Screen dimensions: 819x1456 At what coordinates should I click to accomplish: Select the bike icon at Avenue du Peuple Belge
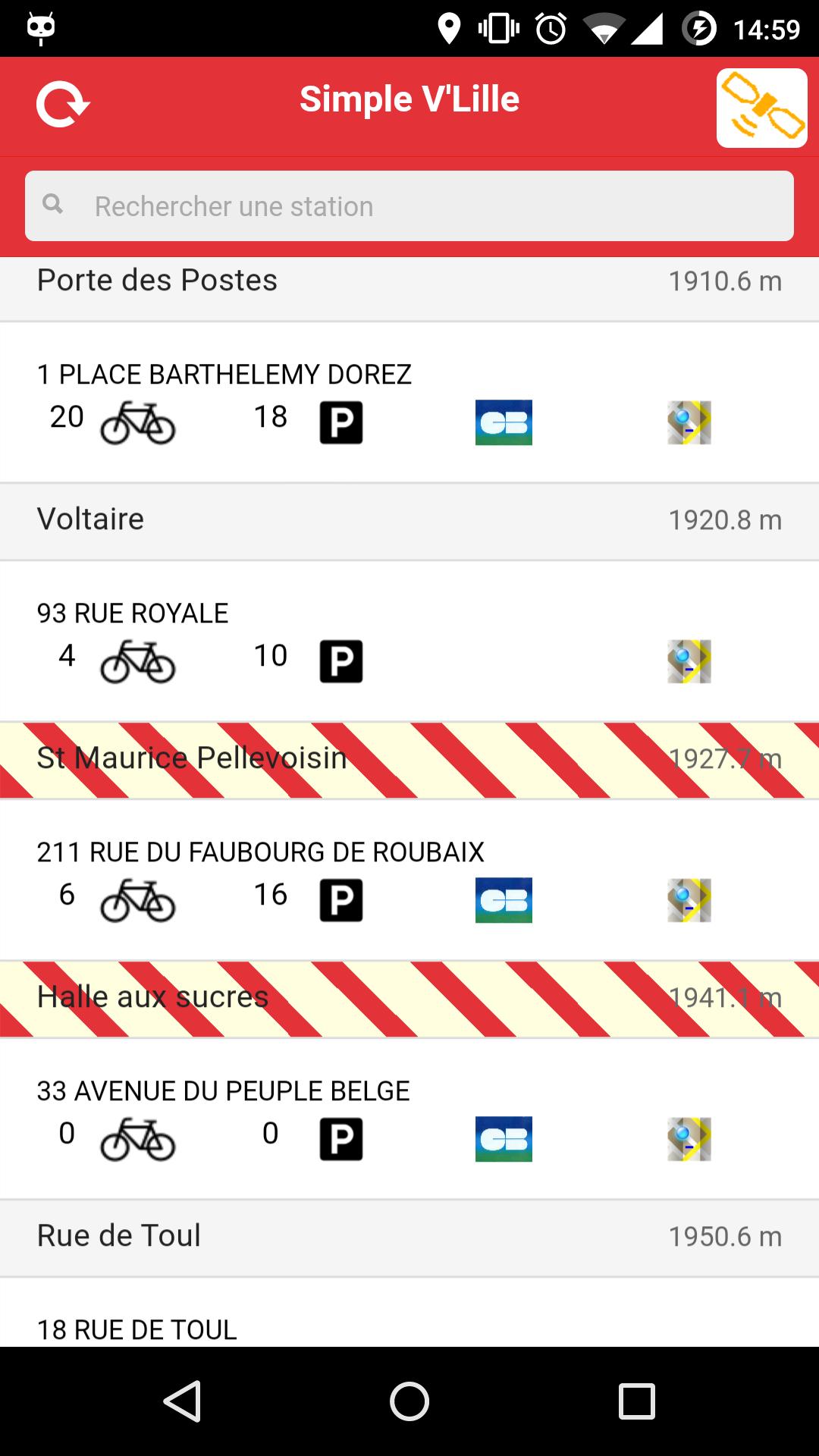(x=138, y=1140)
